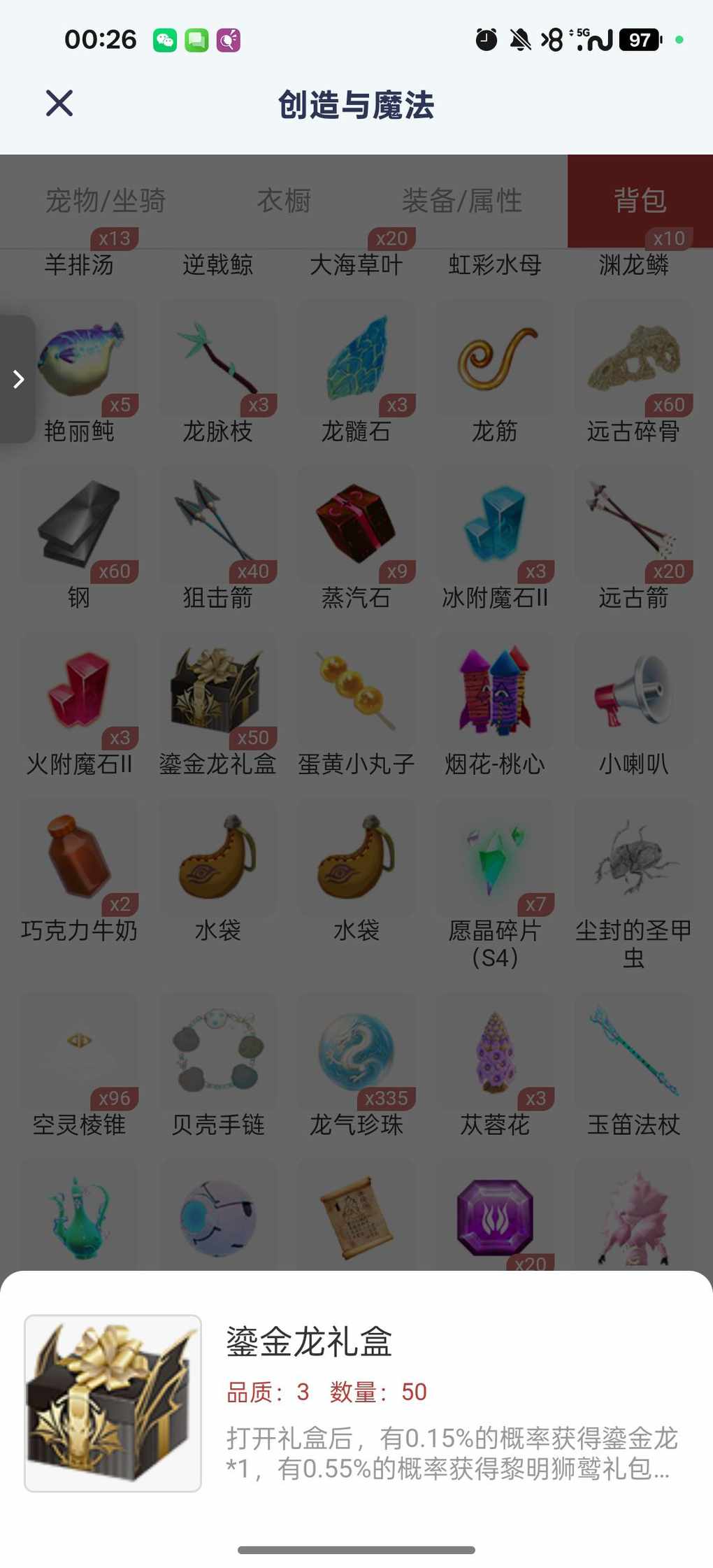Switch to the 宠物/坐骑 tab
The image size is (713, 1568).
pyautogui.click(x=105, y=201)
